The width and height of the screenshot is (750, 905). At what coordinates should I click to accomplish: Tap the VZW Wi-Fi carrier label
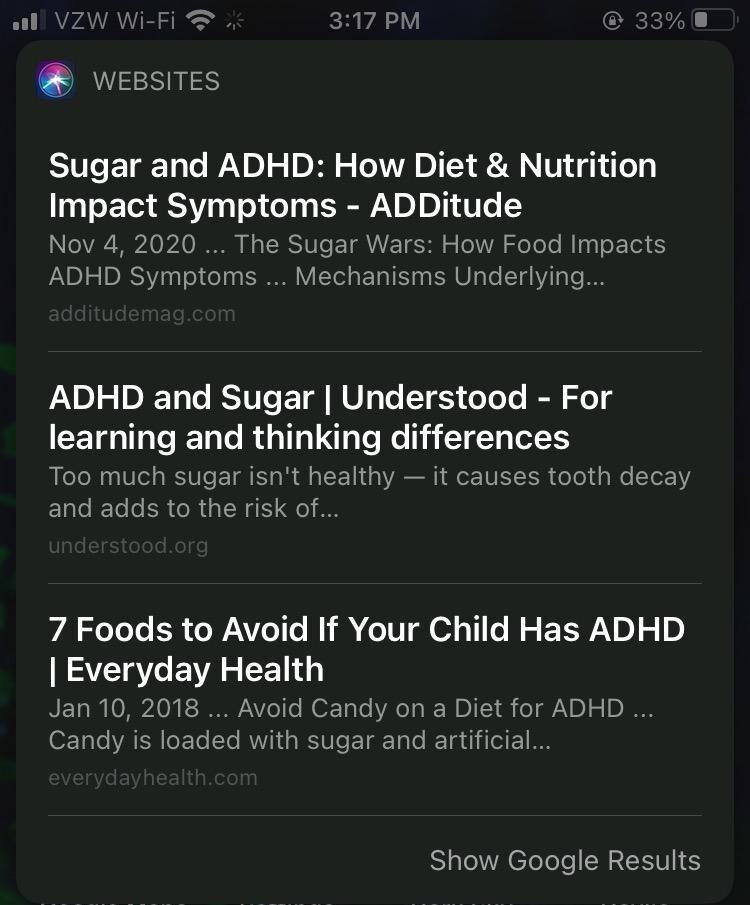(111, 18)
